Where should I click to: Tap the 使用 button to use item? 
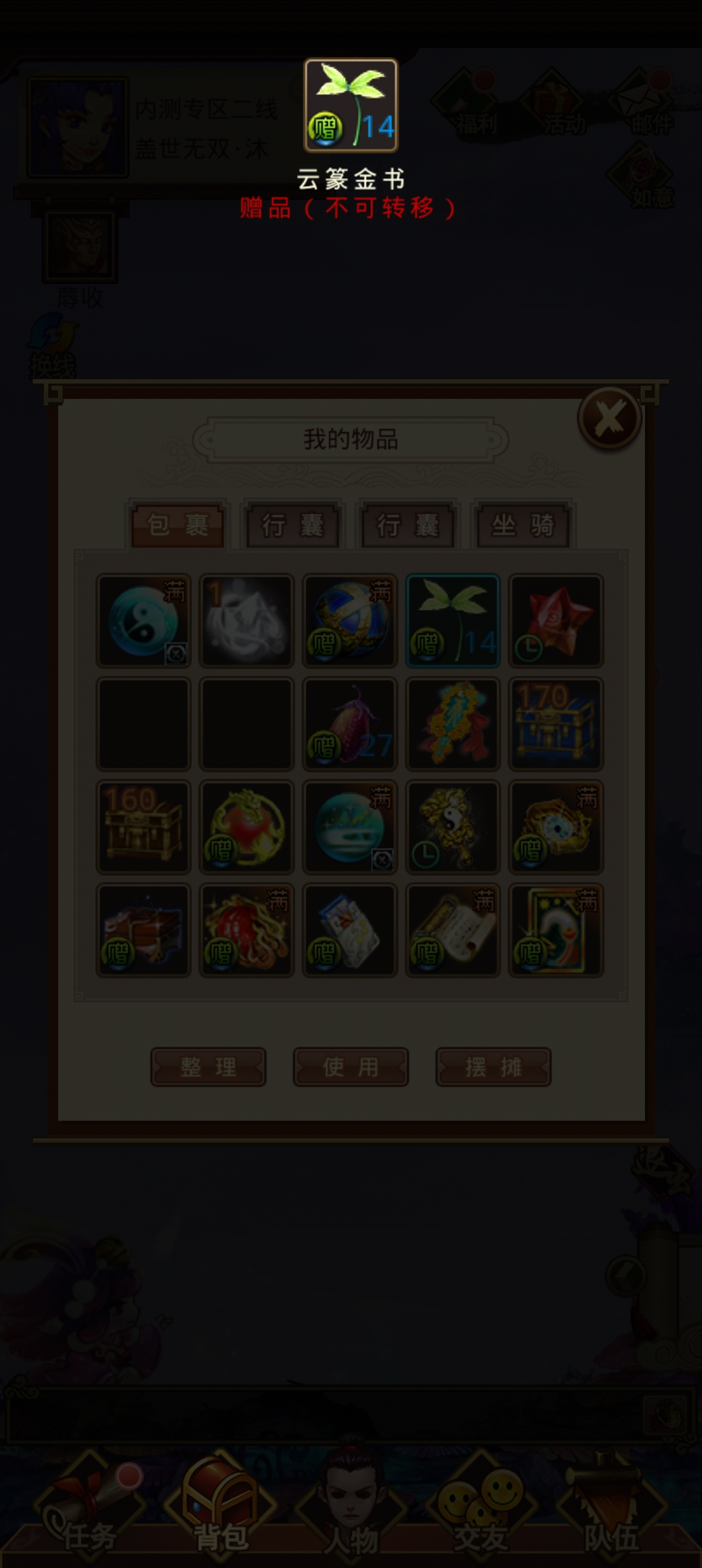350,1067
